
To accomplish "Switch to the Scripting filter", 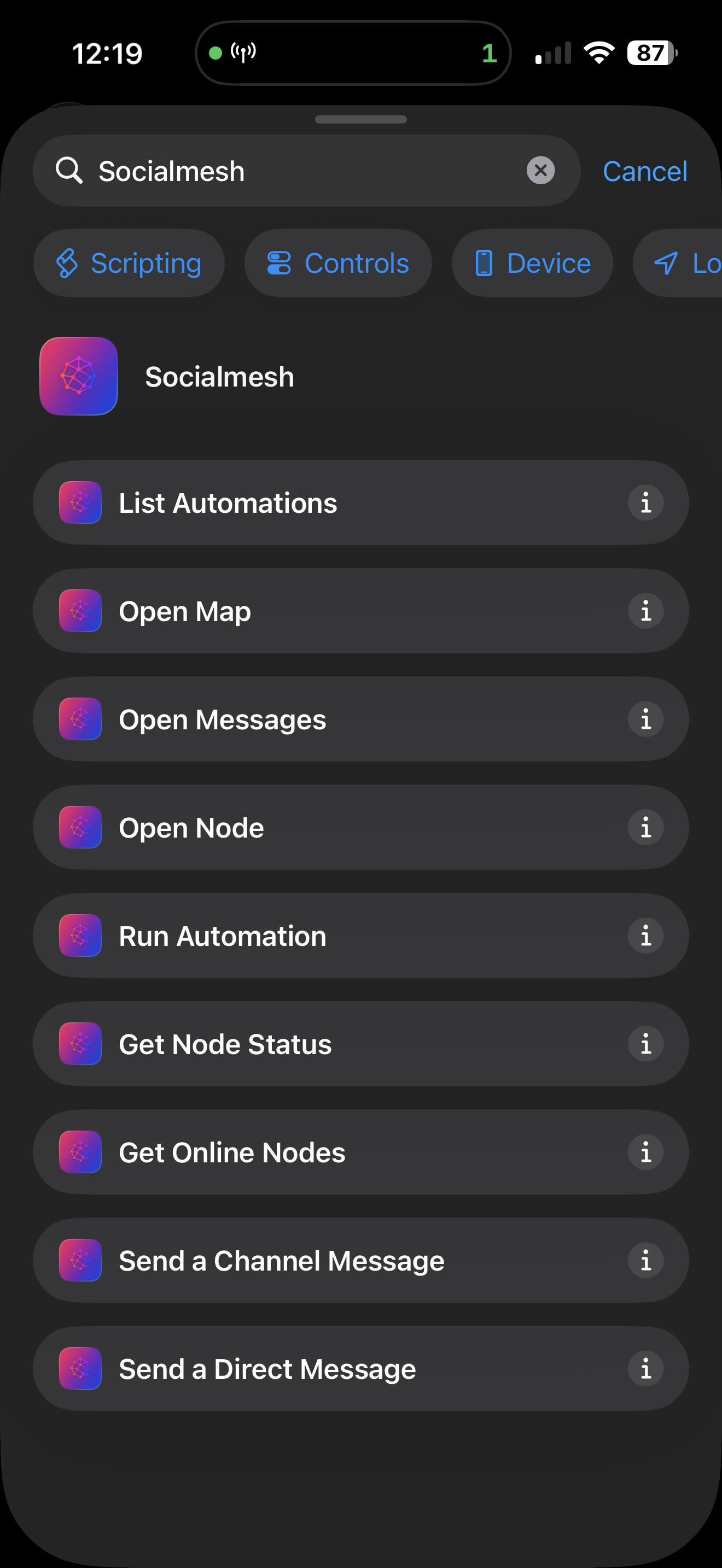I will 129,263.
